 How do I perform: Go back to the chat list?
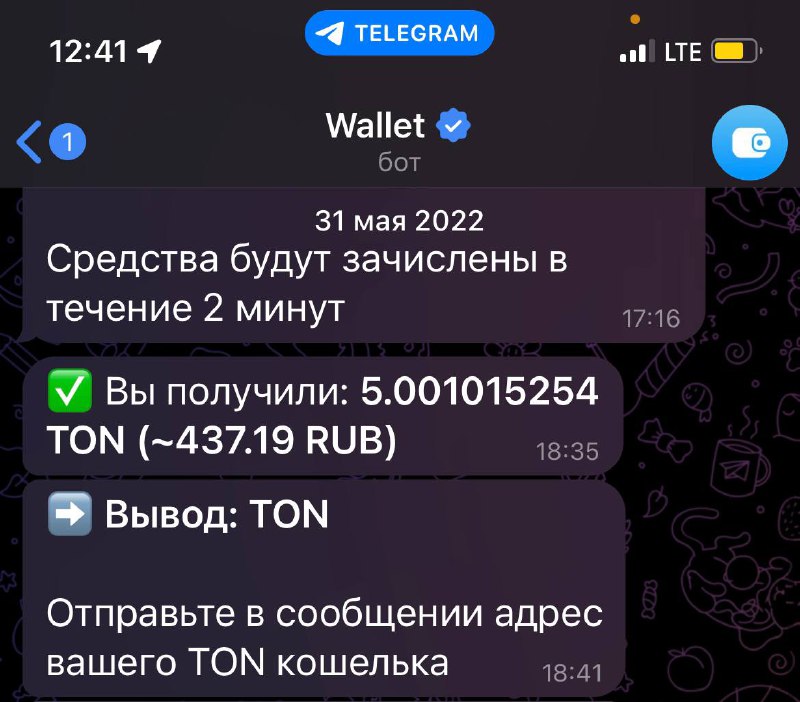[x=50, y=143]
